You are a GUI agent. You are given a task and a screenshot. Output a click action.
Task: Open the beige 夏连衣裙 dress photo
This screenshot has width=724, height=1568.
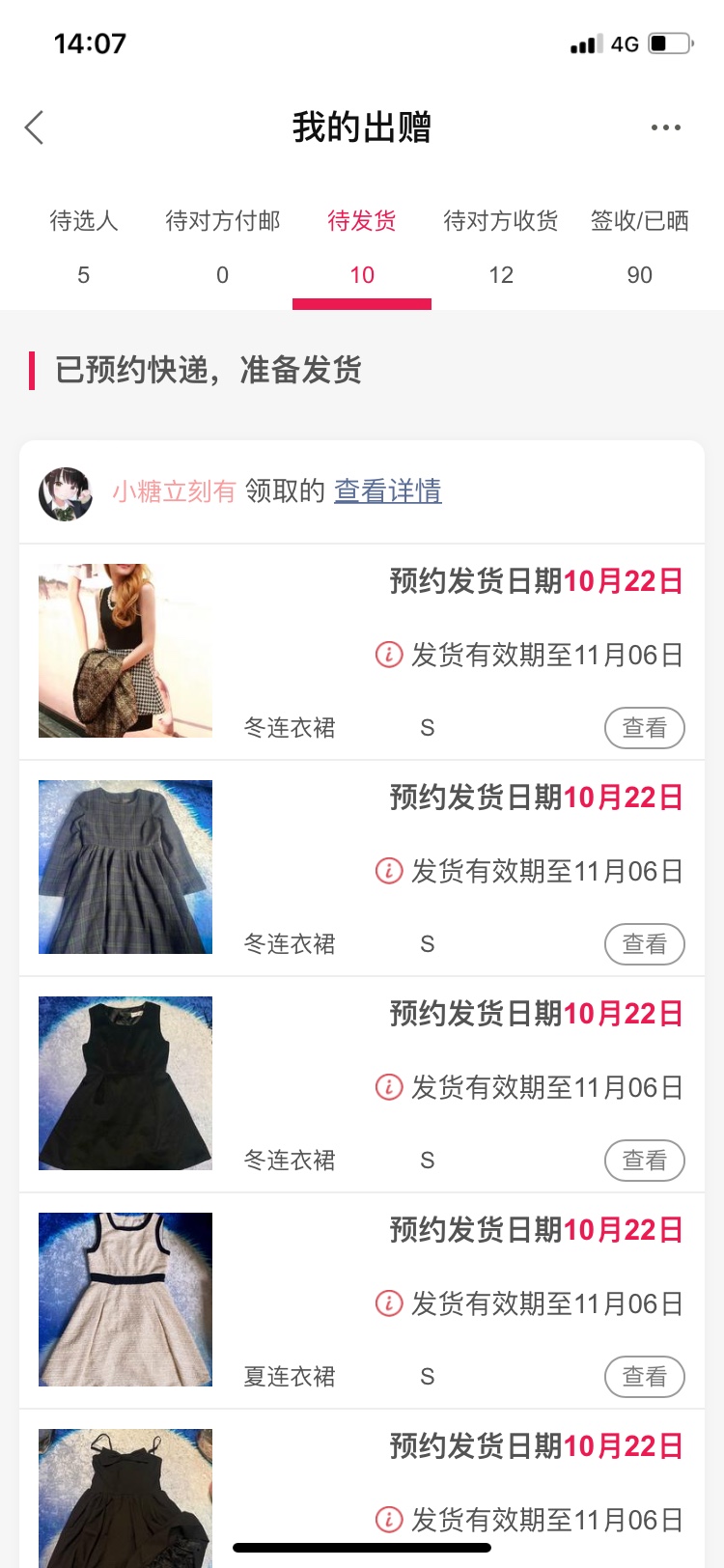(x=125, y=1300)
